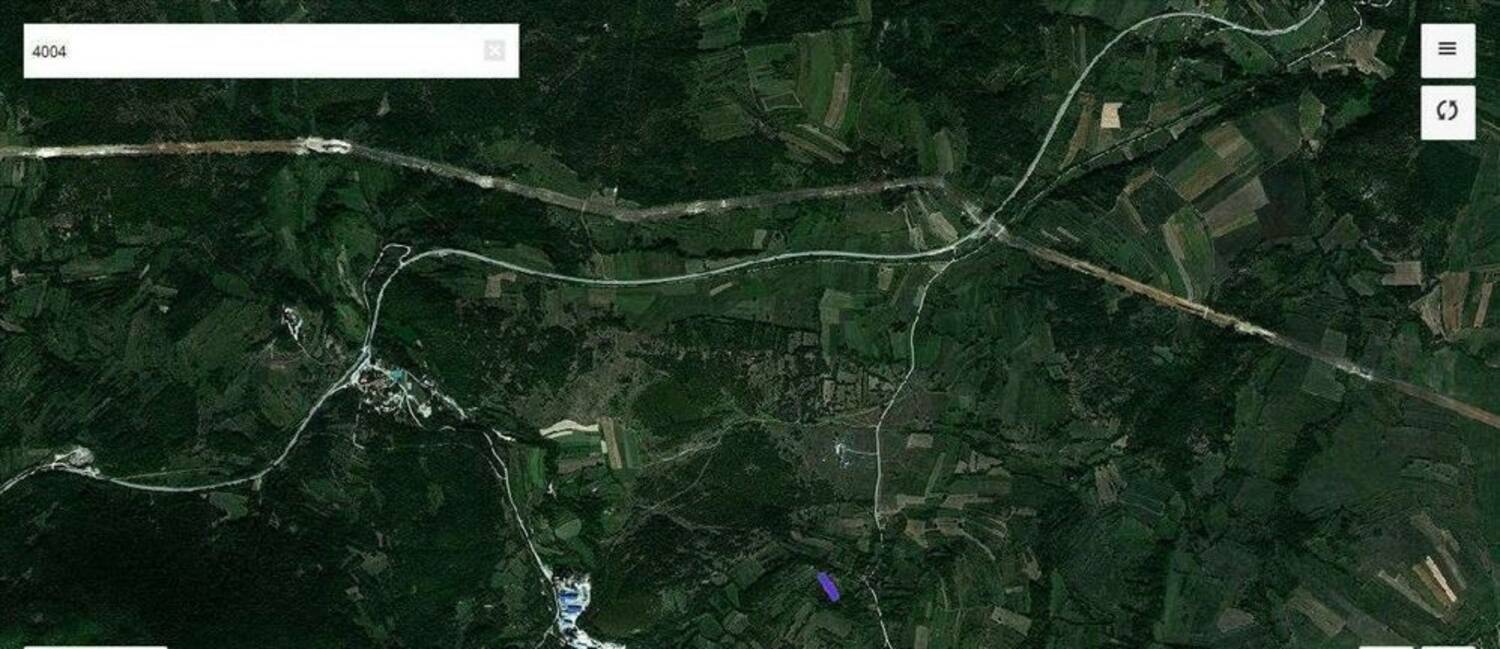Clear the search text
This screenshot has width=1500, height=649.
494,51
